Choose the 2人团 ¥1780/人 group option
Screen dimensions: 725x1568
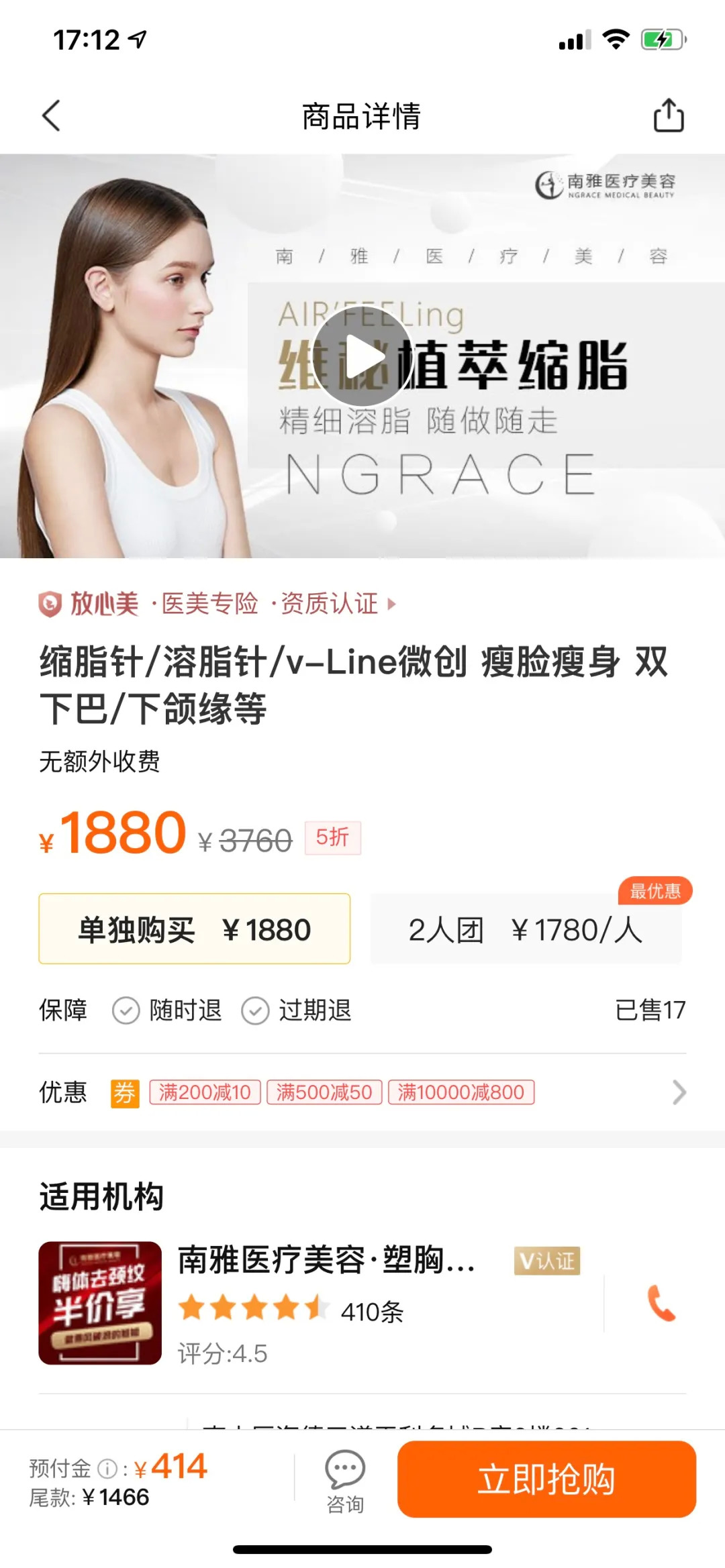coord(526,929)
